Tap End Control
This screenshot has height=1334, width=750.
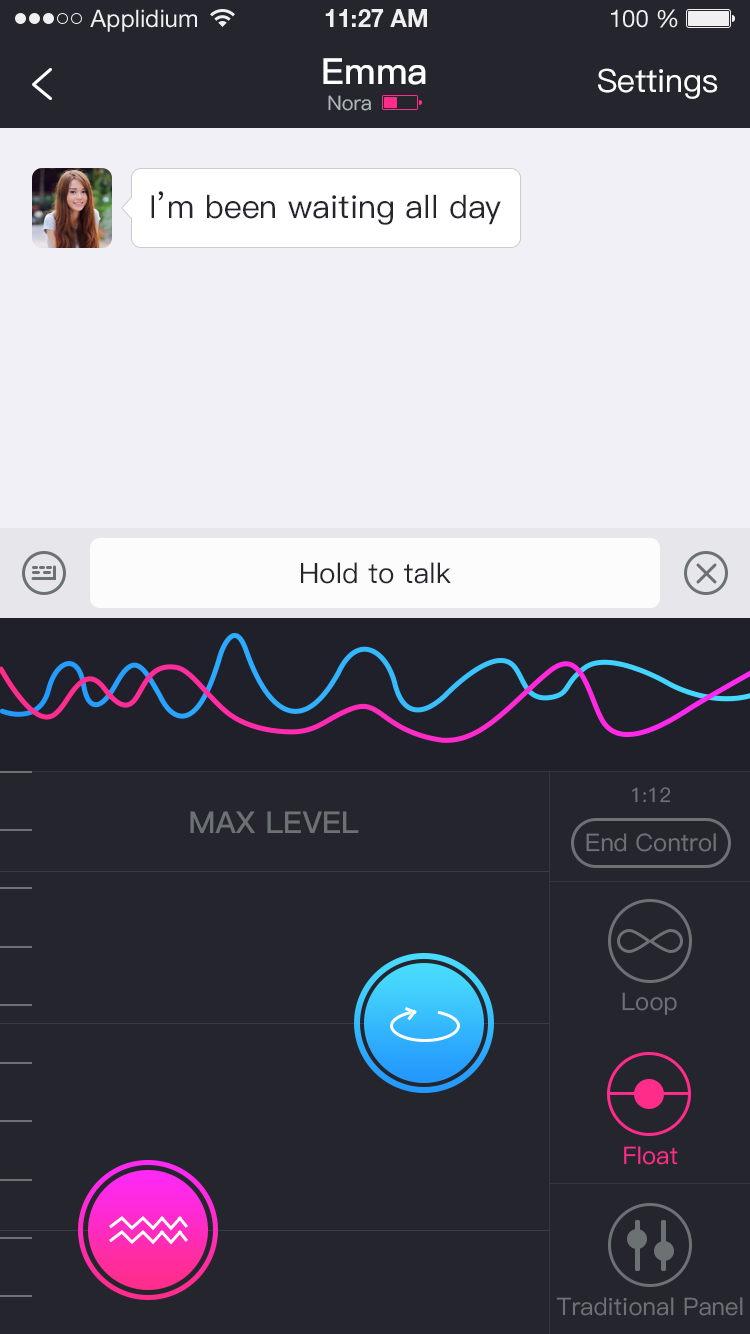click(650, 843)
